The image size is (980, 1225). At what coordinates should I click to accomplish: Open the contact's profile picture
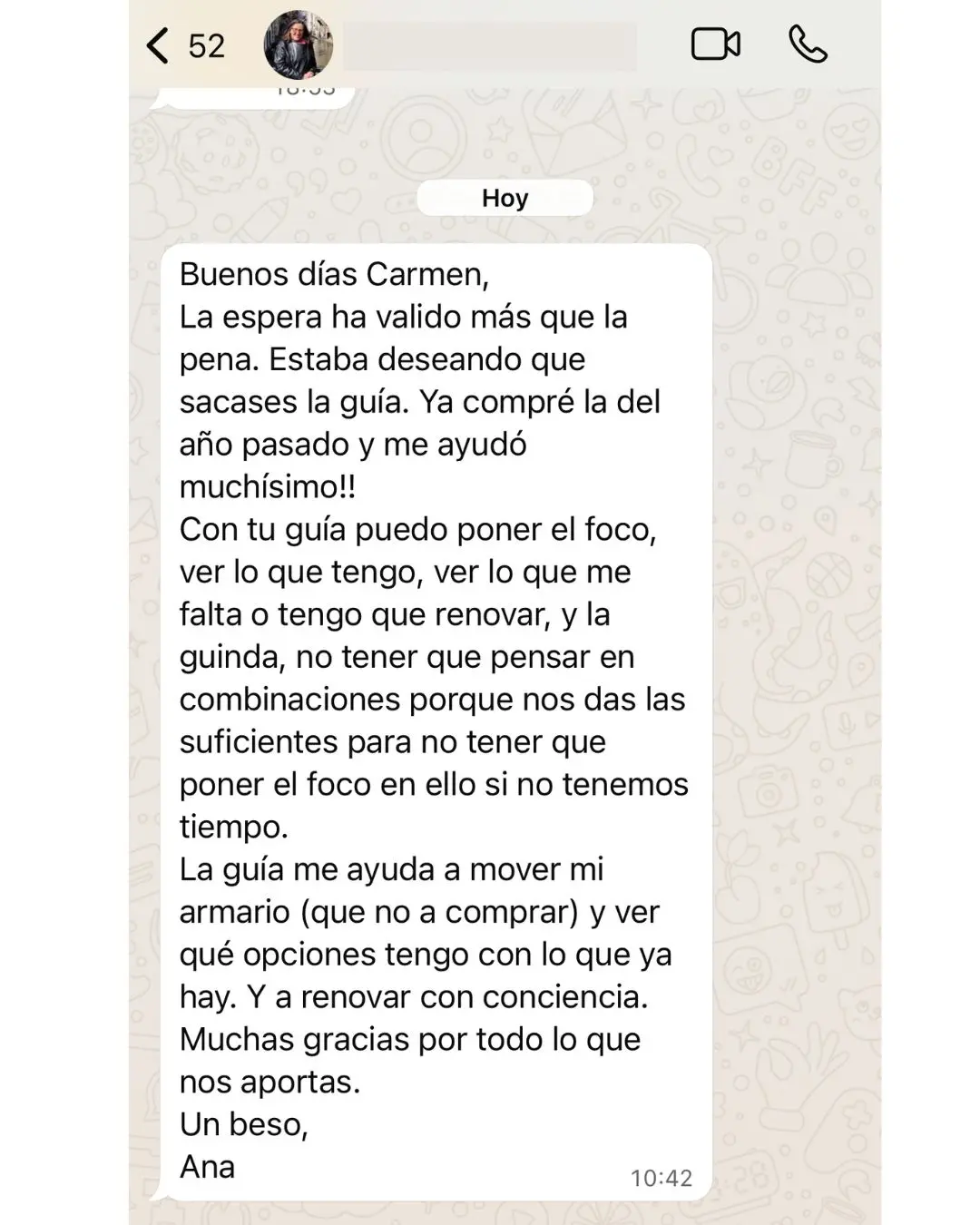298,45
